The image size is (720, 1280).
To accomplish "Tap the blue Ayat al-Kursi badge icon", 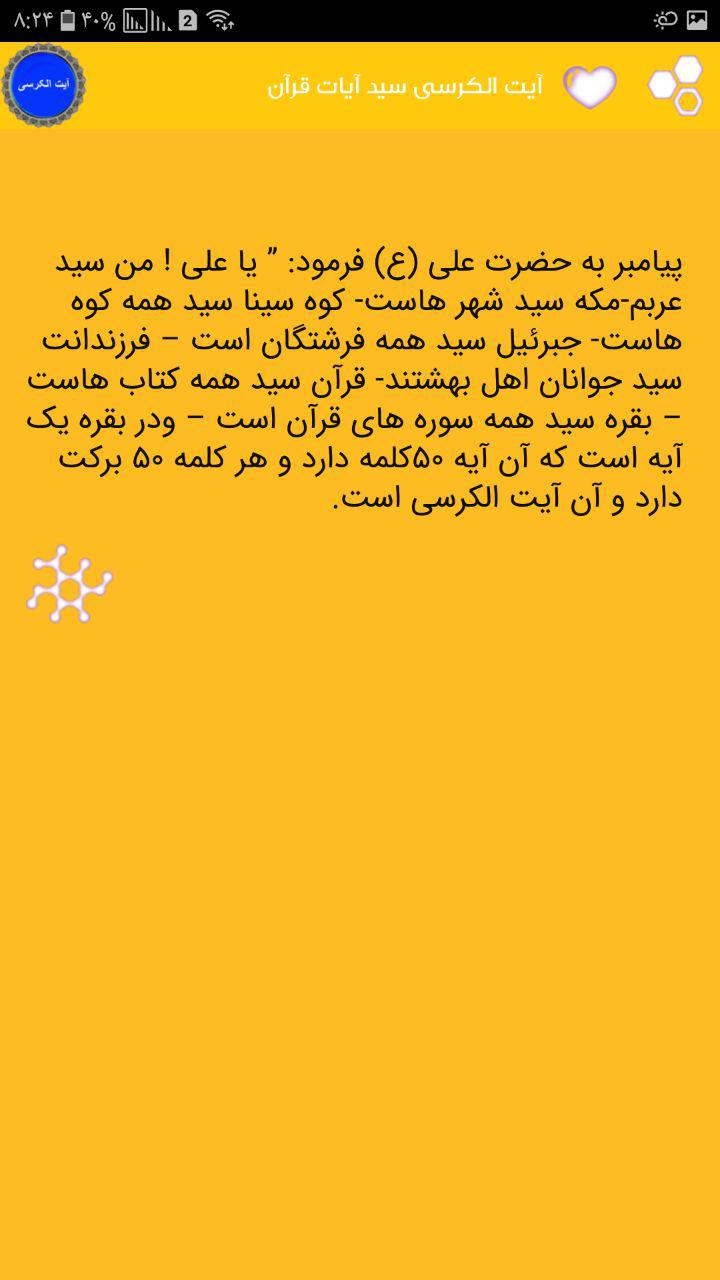I will 43,85.
